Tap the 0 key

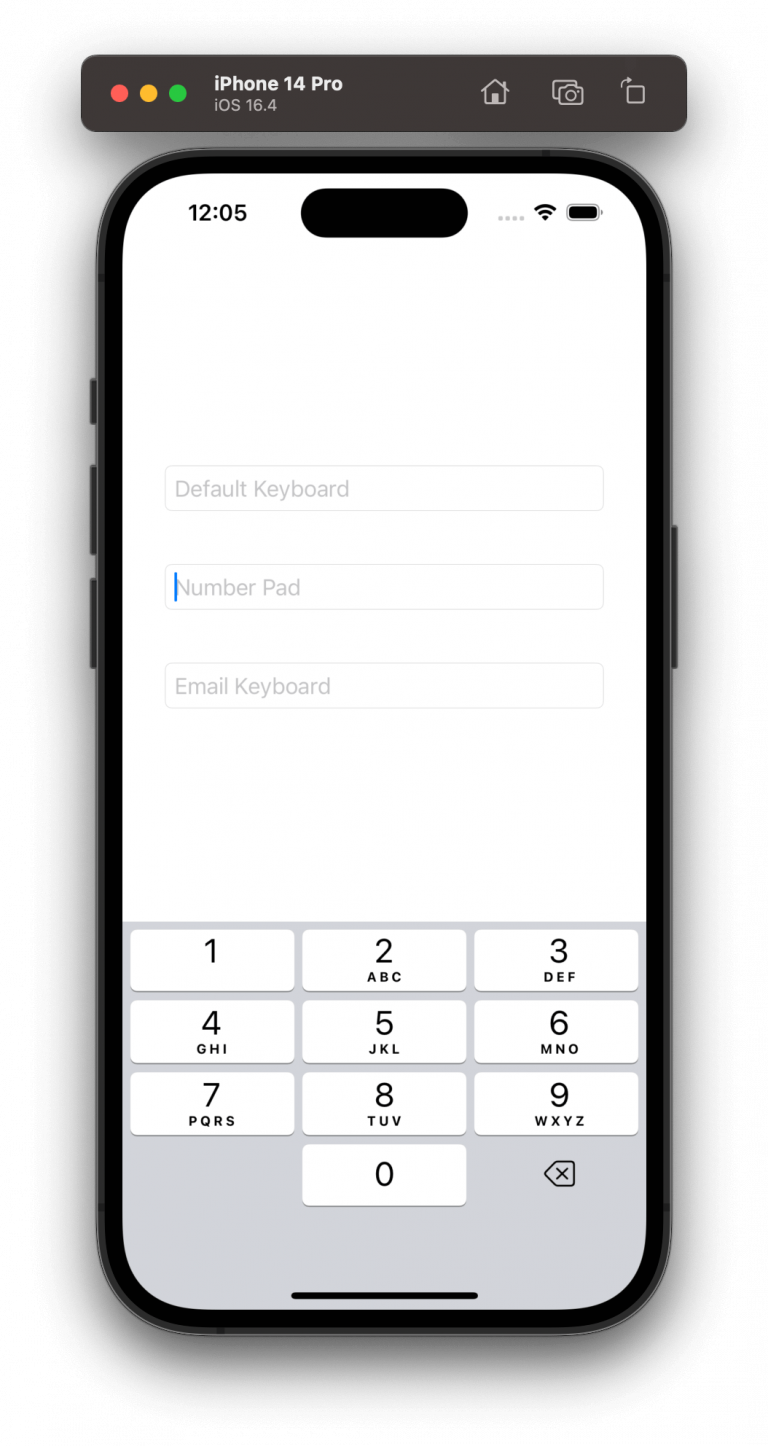point(384,1175)
